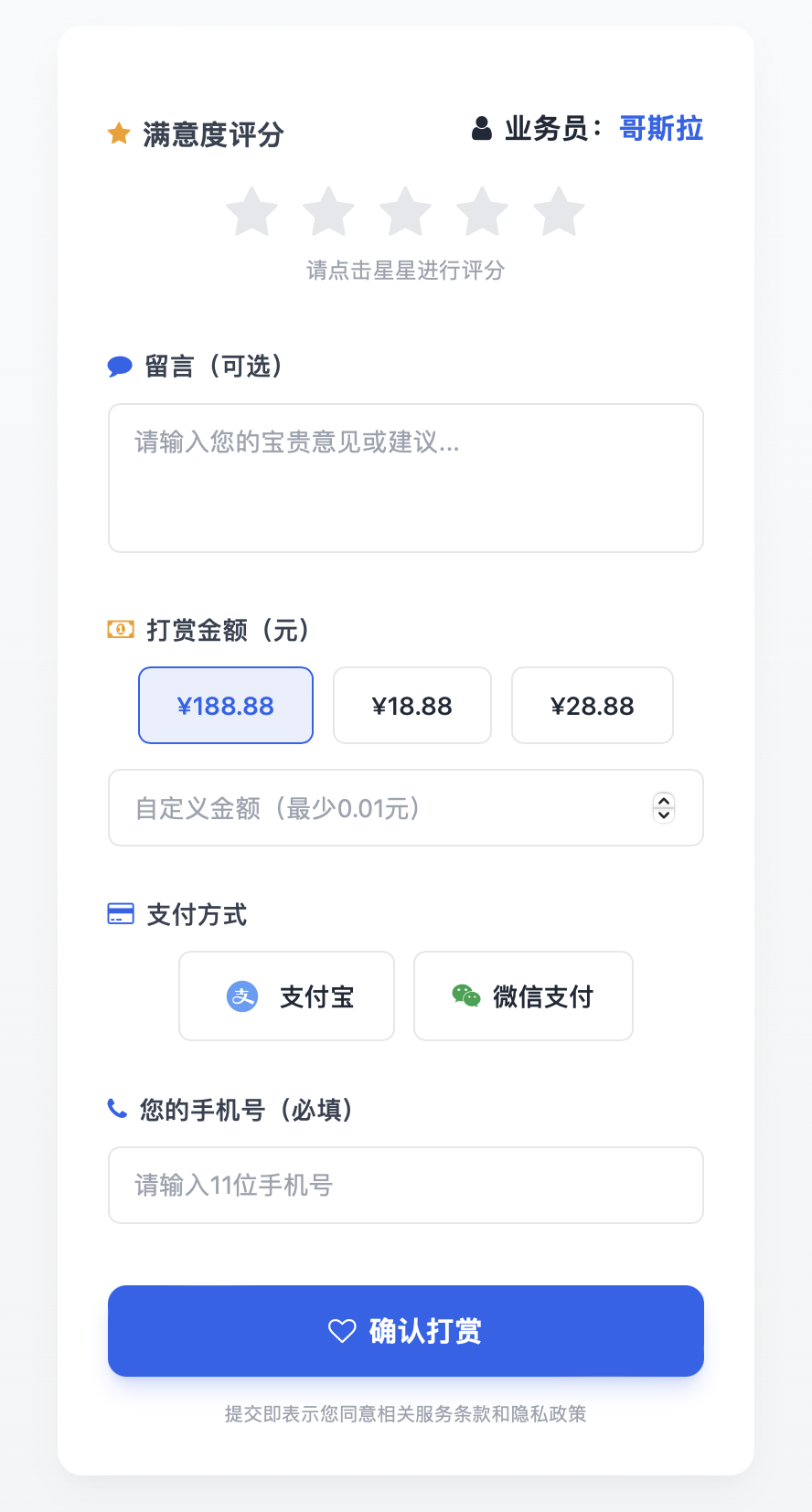
Task: Select the ¥28.88 tip amount
Action: (x=592, y=705)
